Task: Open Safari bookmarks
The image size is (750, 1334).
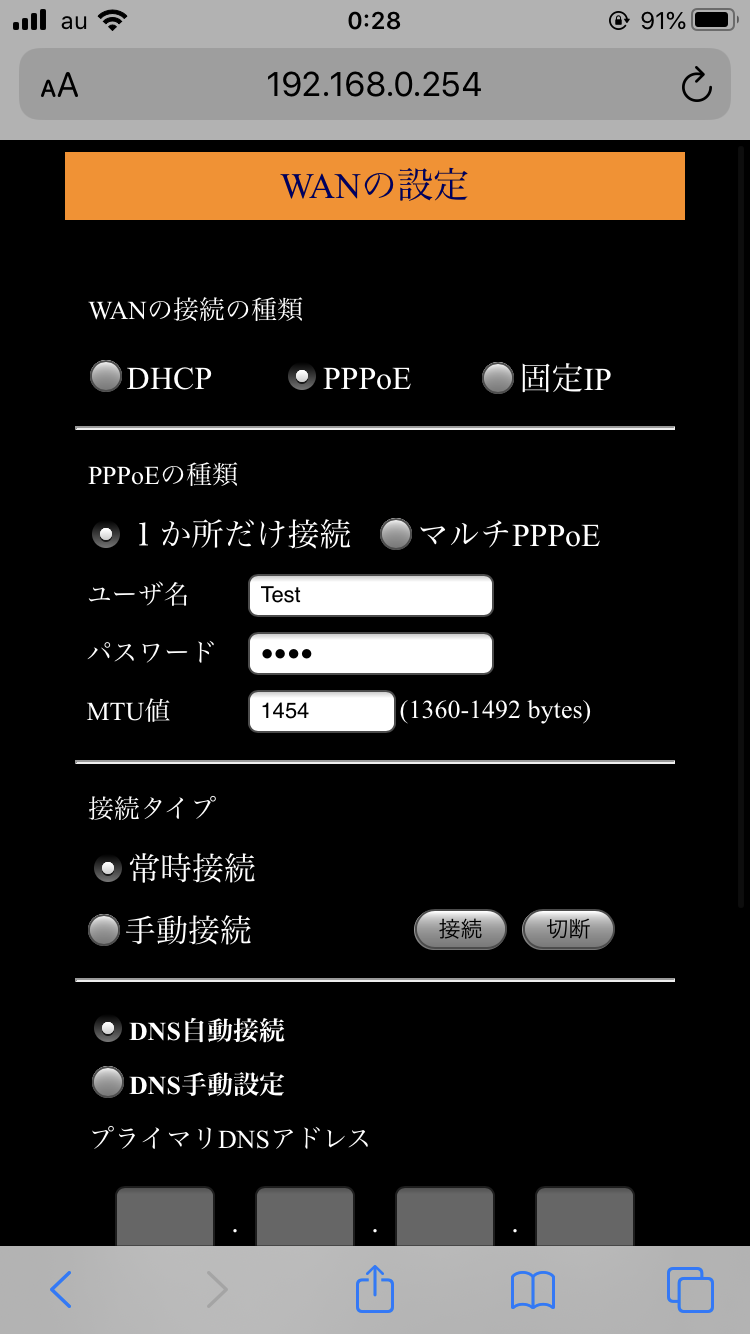Action: 533,1290
